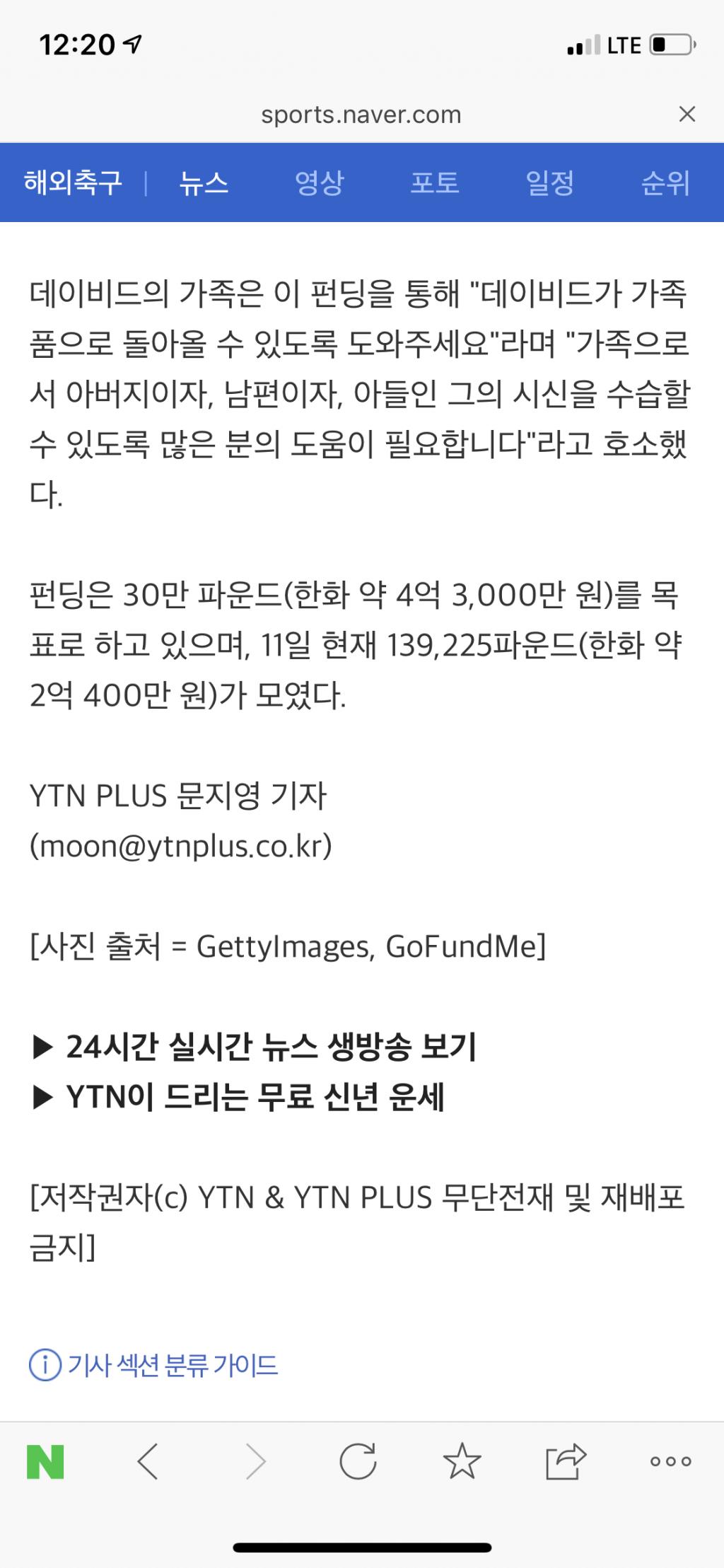Share this article
Viewport: 724px width, 1568px height.
pos(566,1462)
